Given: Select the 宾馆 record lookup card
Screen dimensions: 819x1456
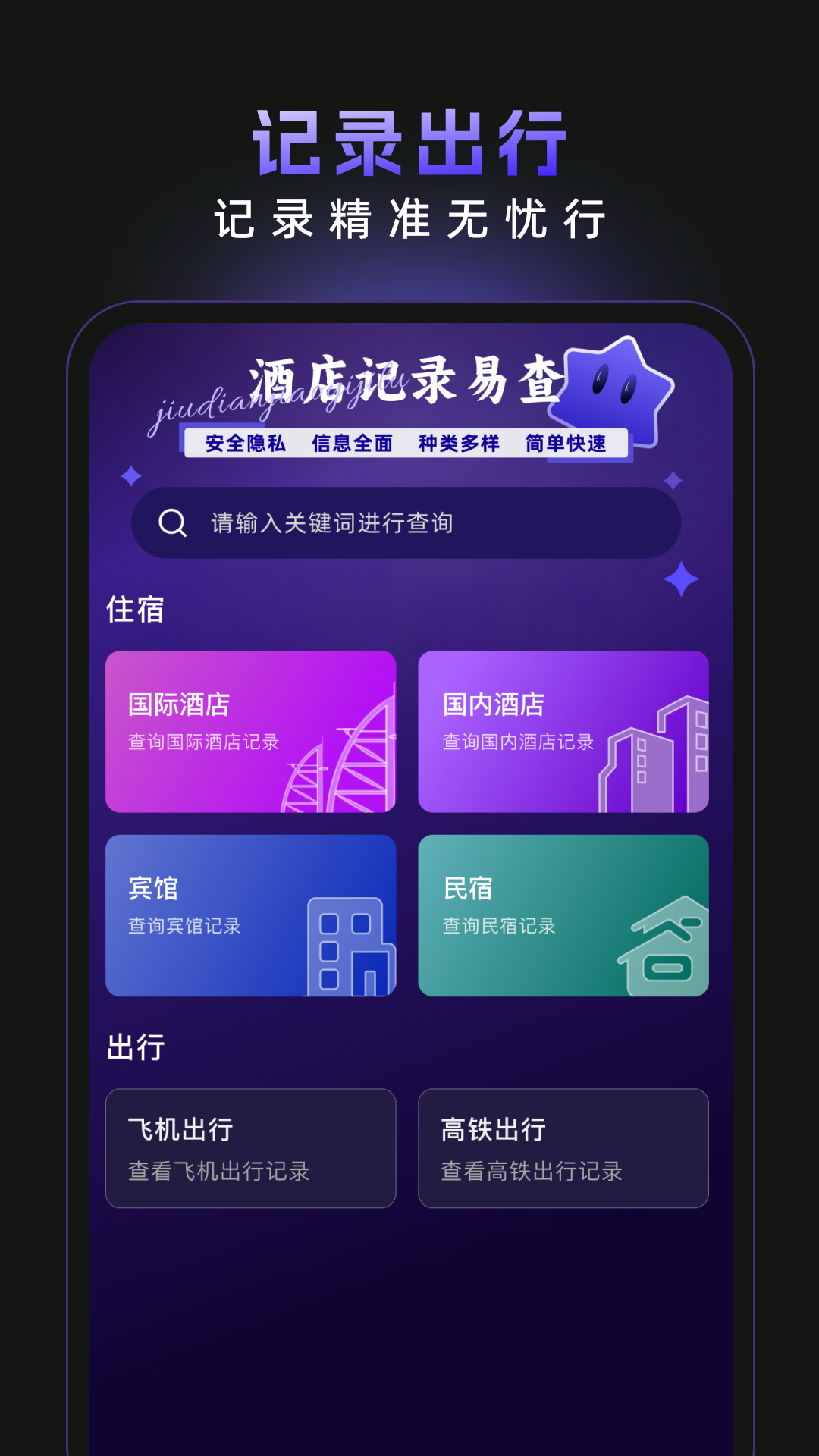Looking at the screenshot, I should (250, 914).
